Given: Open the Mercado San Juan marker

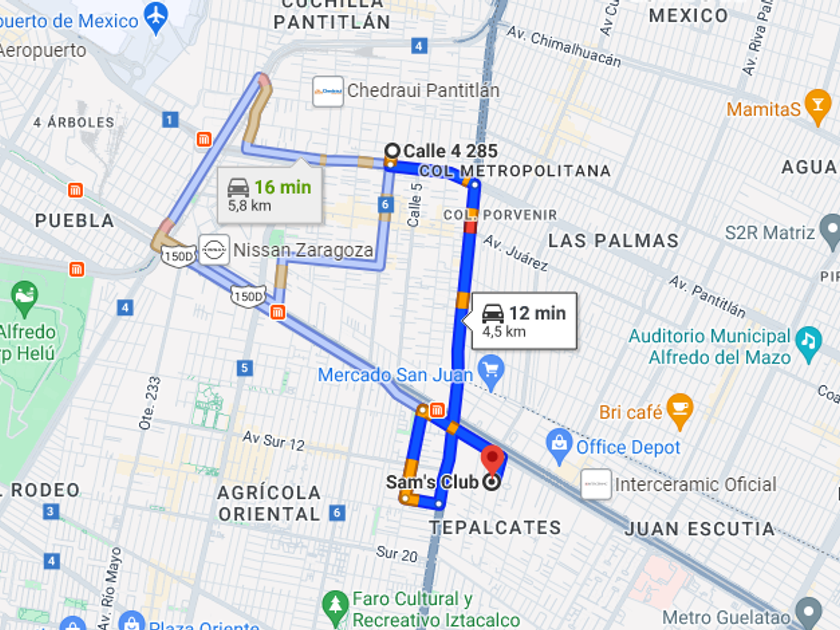Looking at the screenshot, I should (489, 375).
